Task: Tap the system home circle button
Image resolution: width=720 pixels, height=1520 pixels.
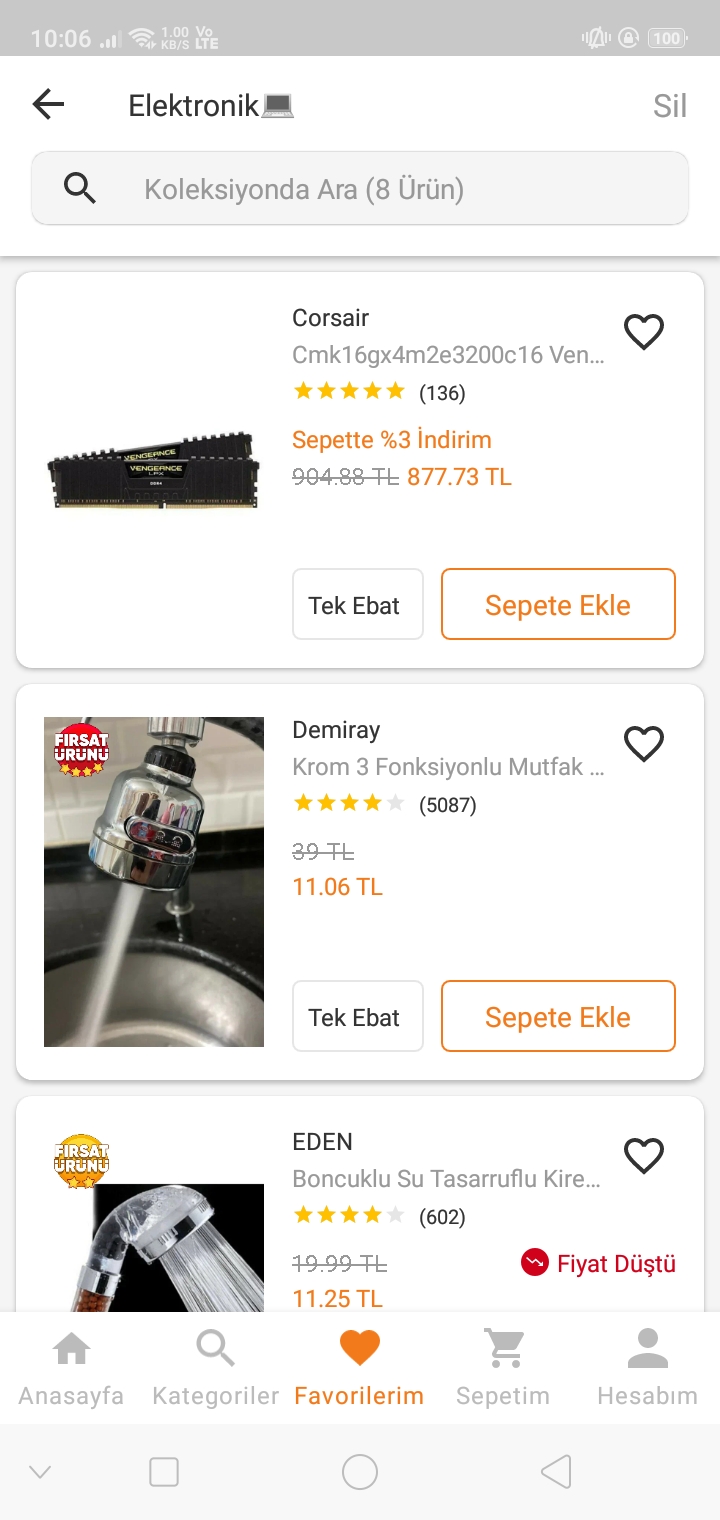Action: click(360, 1472)
